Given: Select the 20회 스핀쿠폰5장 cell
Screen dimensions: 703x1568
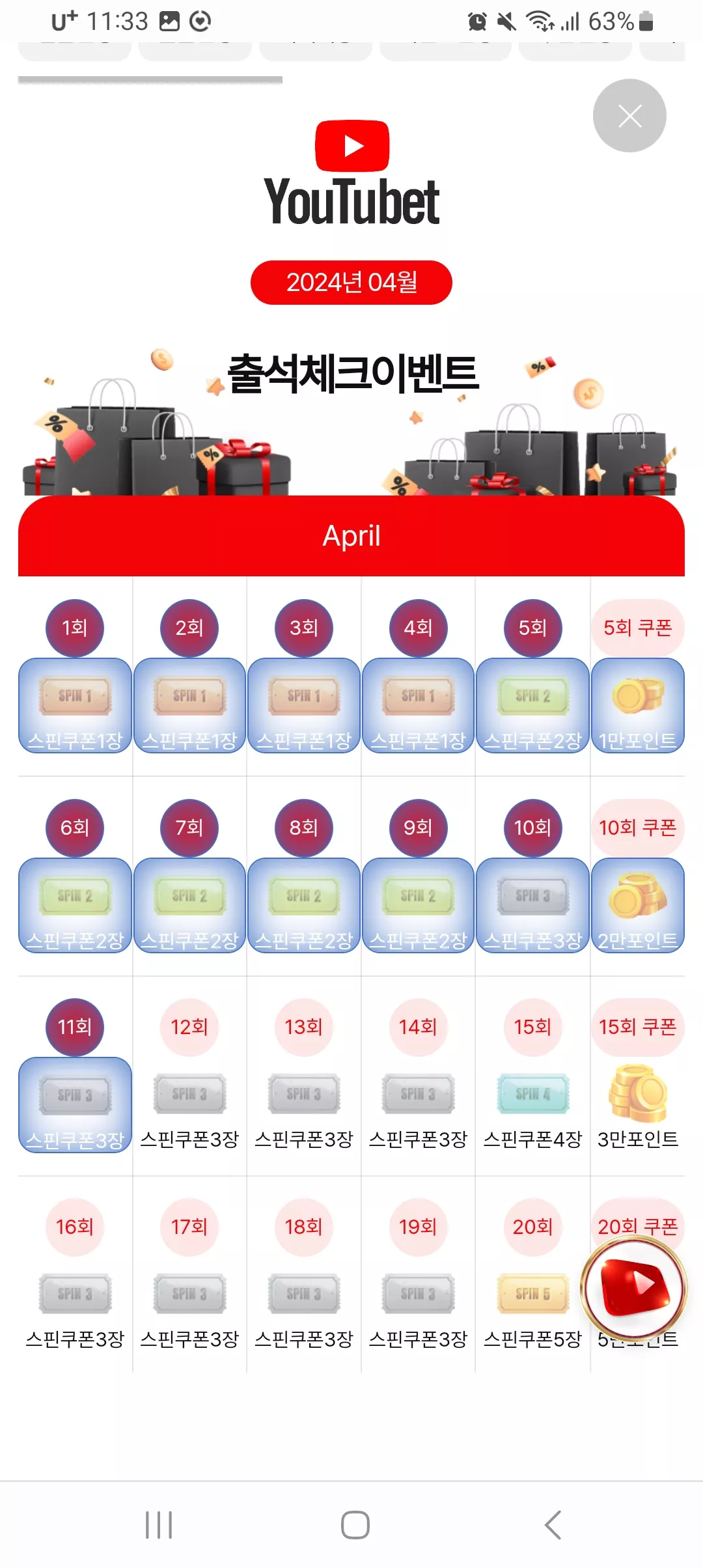Looking at the screenshot, I should coord(532,1275).
